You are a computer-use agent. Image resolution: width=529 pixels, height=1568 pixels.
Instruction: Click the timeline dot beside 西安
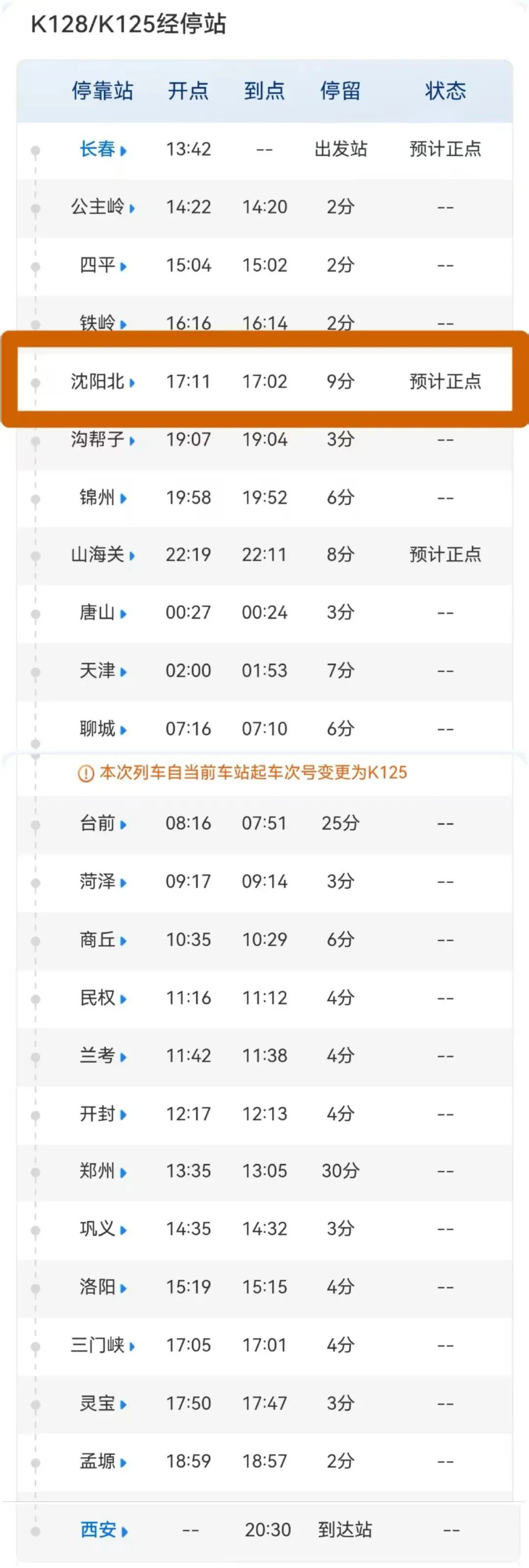point(35,1530)
